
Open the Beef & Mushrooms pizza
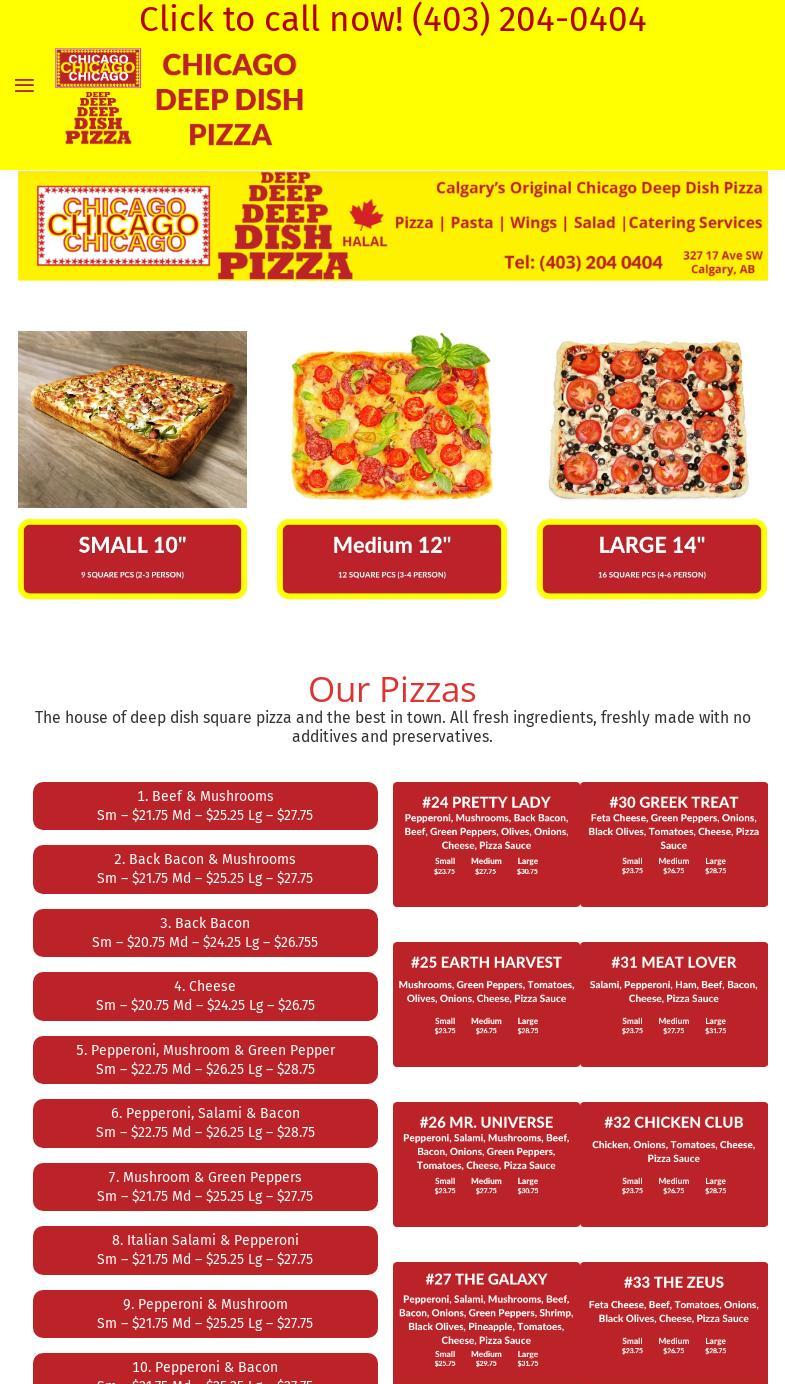point(205,806)
